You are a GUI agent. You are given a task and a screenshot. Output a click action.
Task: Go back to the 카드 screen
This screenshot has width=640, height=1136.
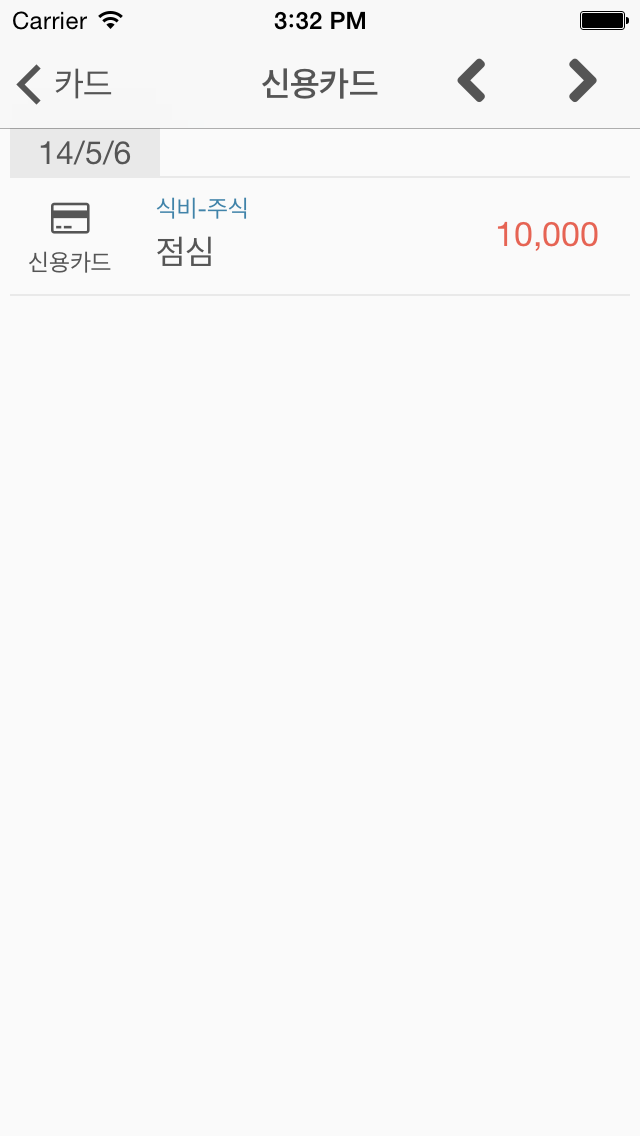(x=64, y=84)
